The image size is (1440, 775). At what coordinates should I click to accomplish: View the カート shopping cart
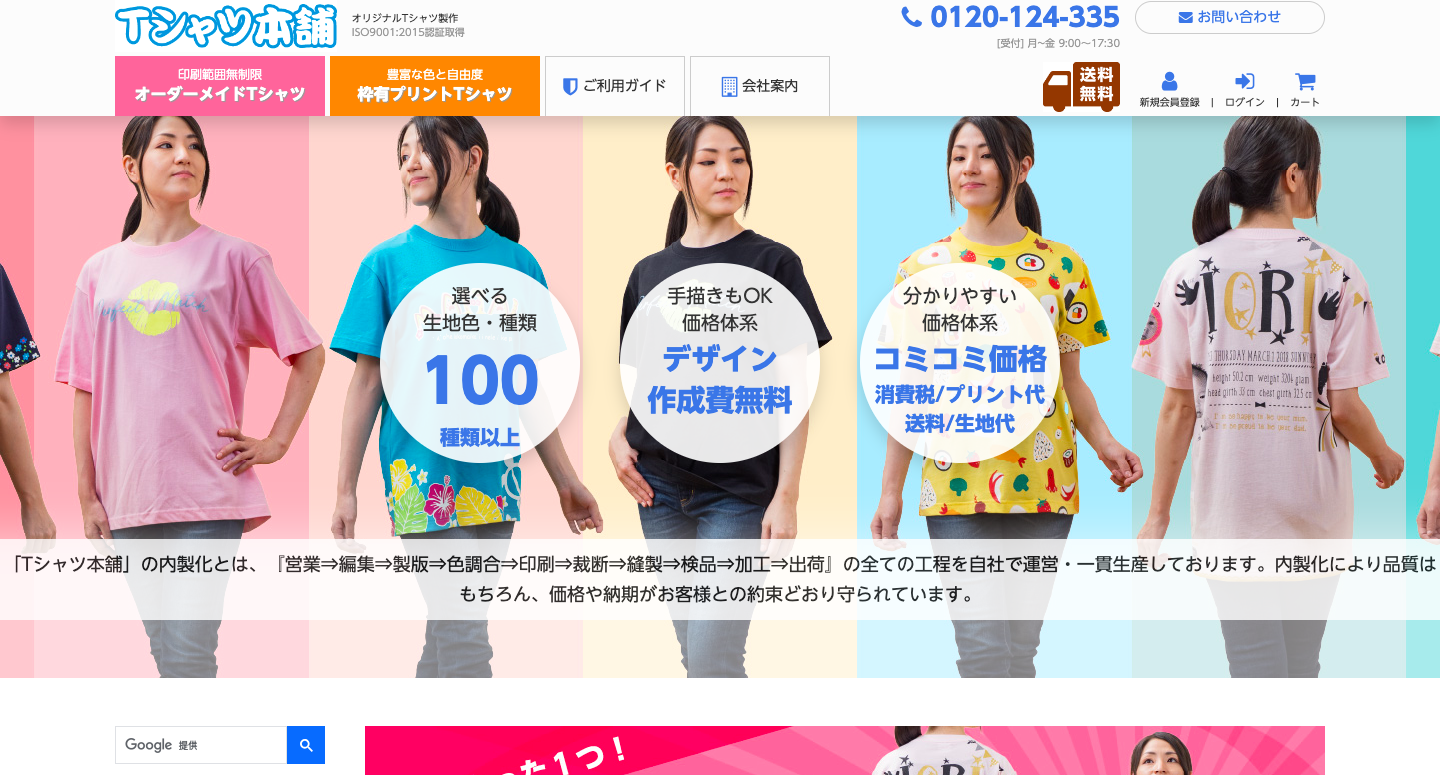pyautogui.click(x=1304, y=89)
